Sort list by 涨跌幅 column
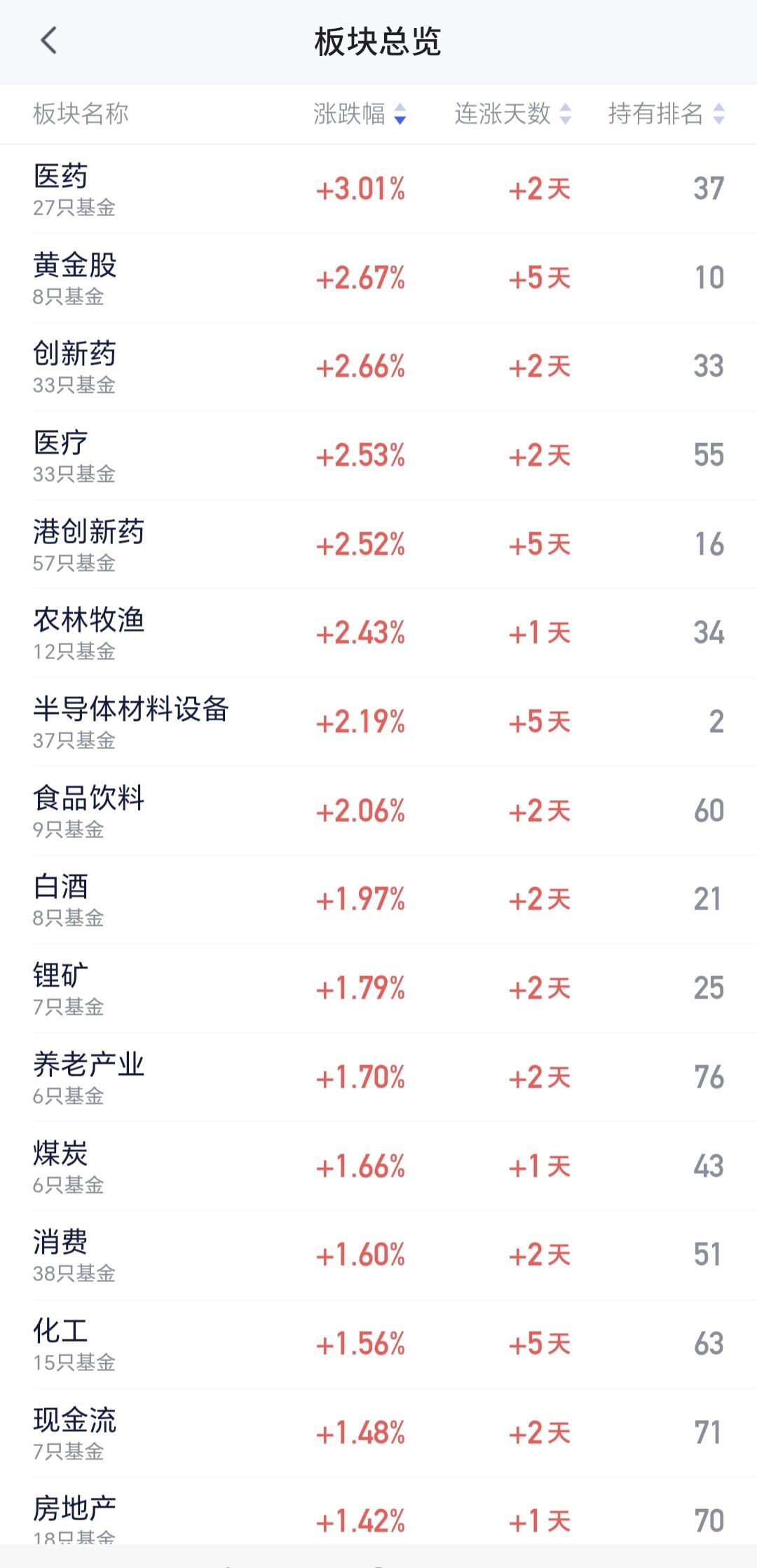The image size is (757, 1568). (360, 114)
